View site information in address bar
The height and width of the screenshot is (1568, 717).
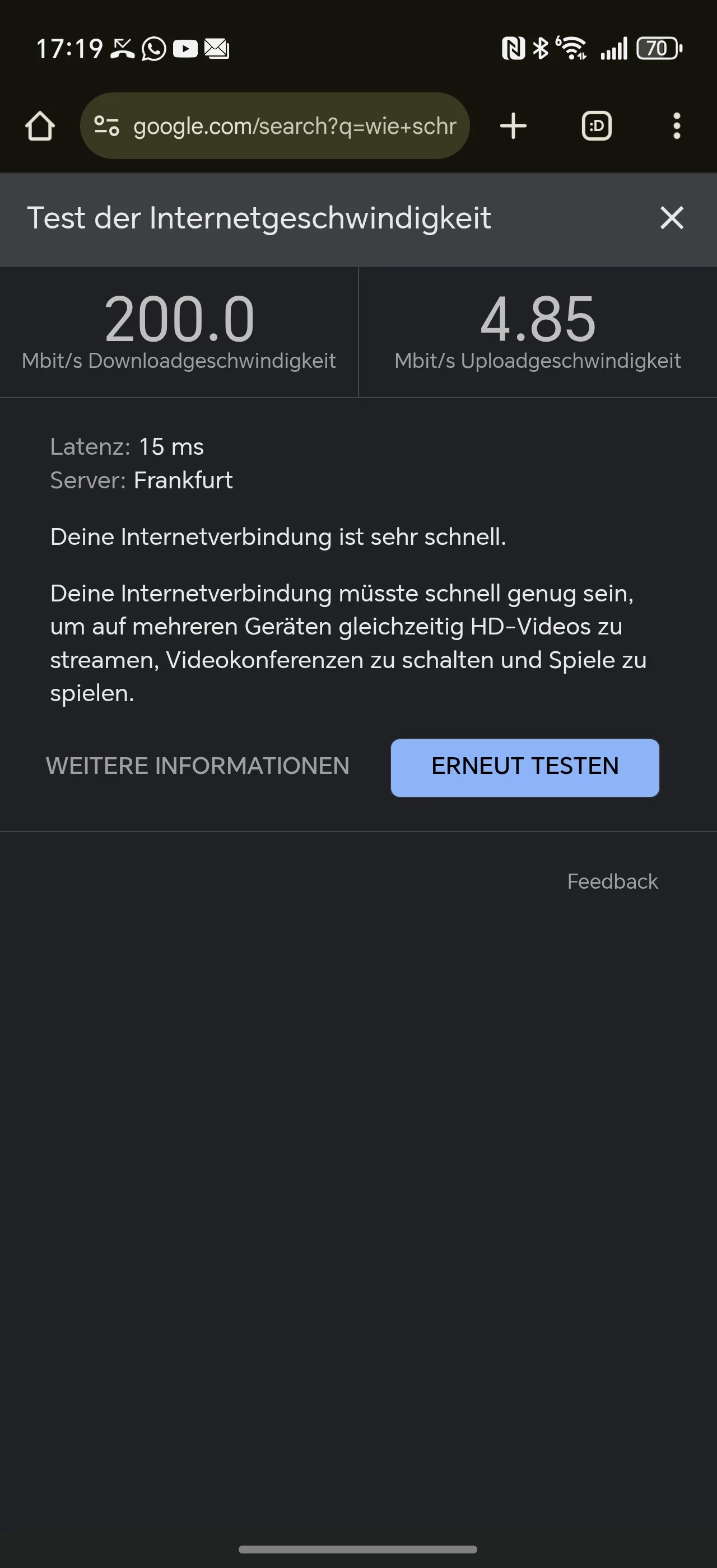tap(106, 126)
